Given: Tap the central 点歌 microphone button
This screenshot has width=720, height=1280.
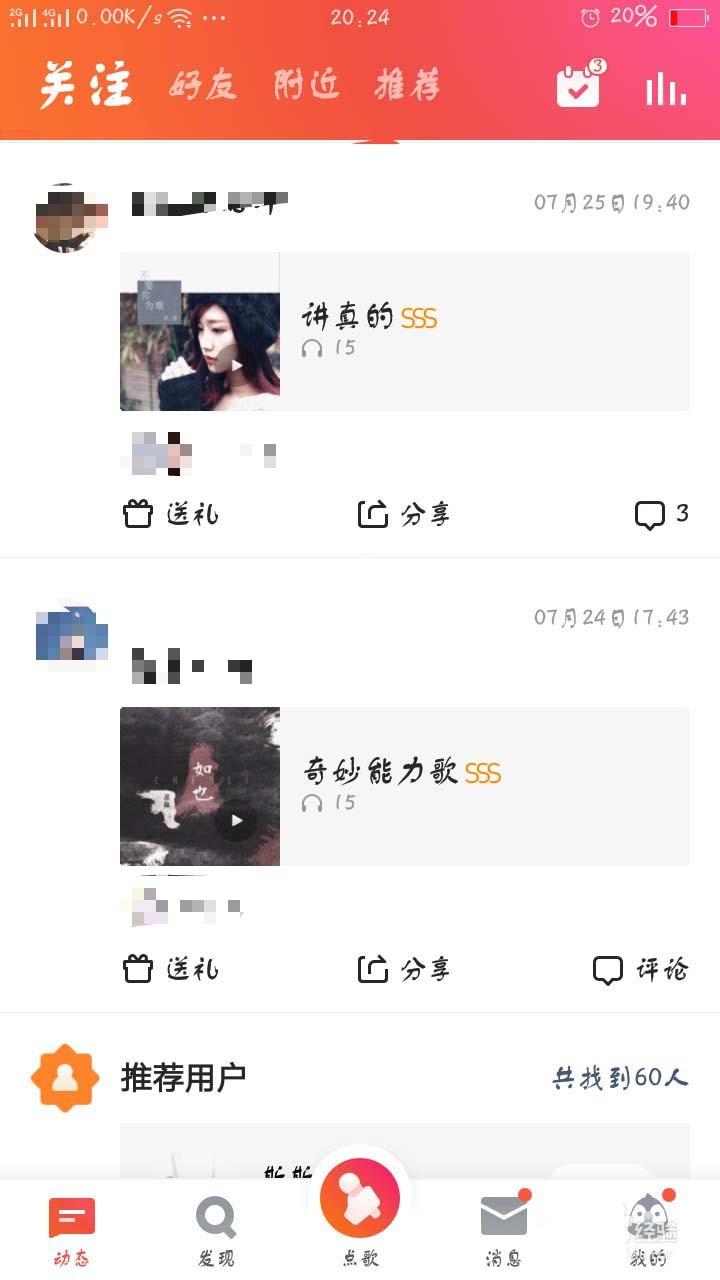Looking at the screenshot, I should [x=359, y=1197].
